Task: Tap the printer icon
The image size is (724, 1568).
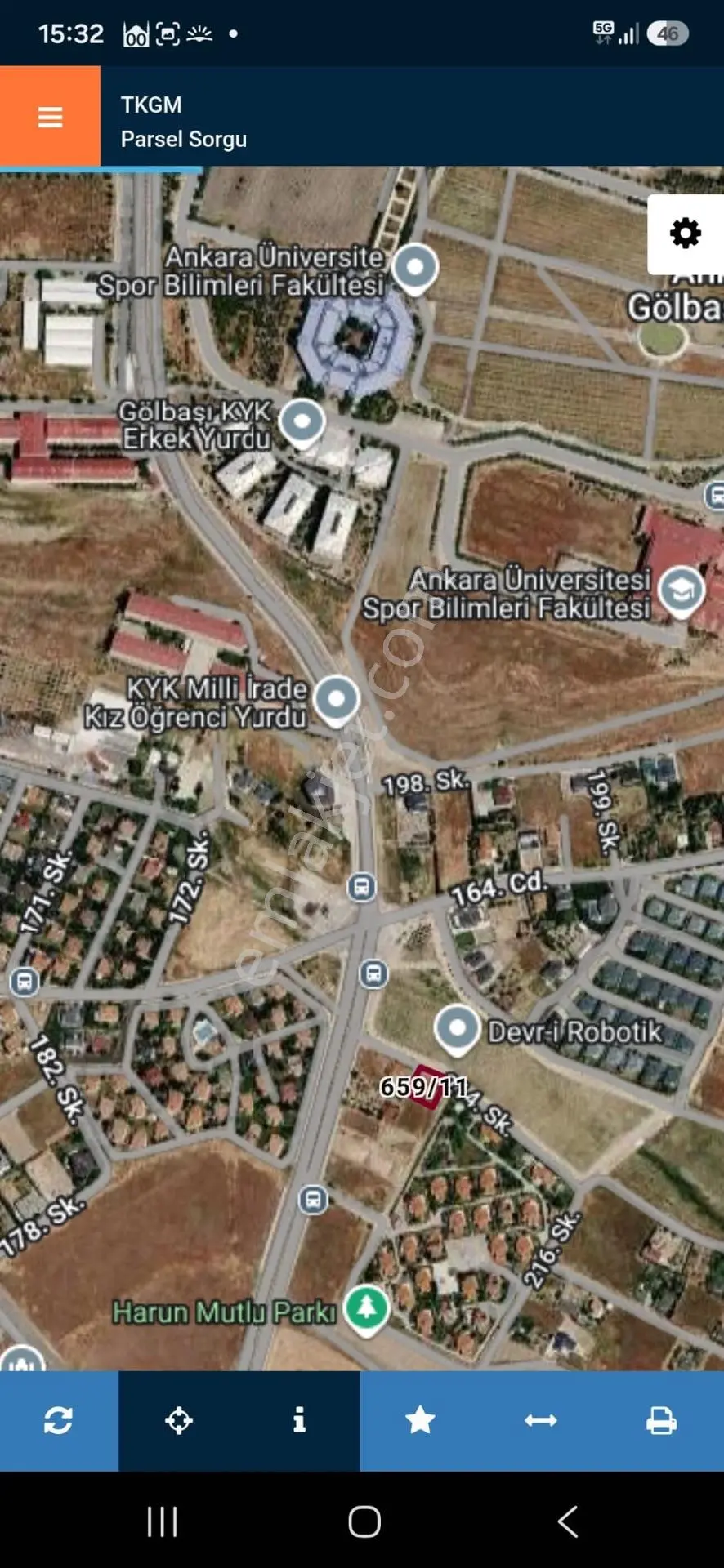Action: [661, 1420]
